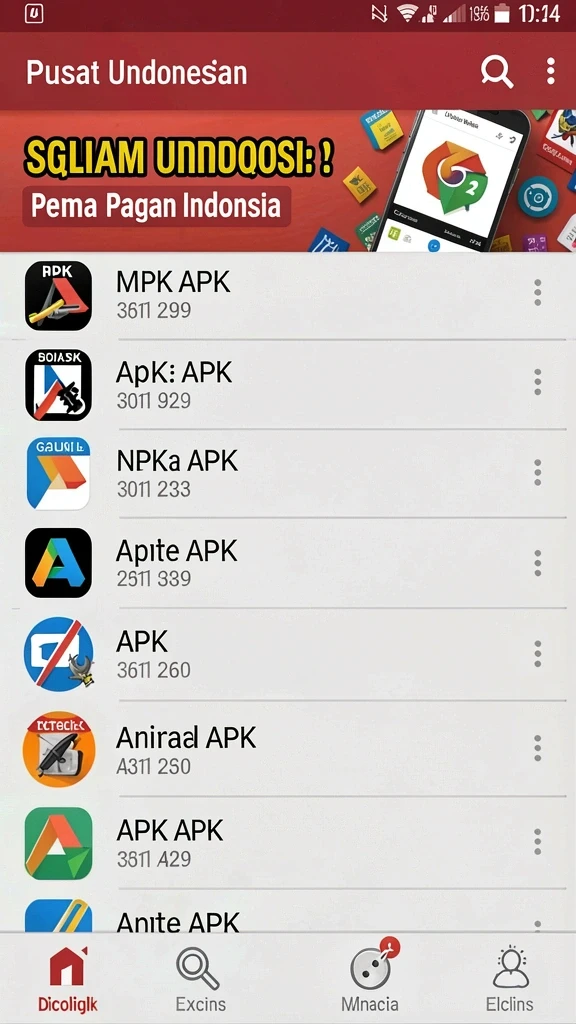
Task: Open the APK APK entry
Action: [x=288, y=842]
